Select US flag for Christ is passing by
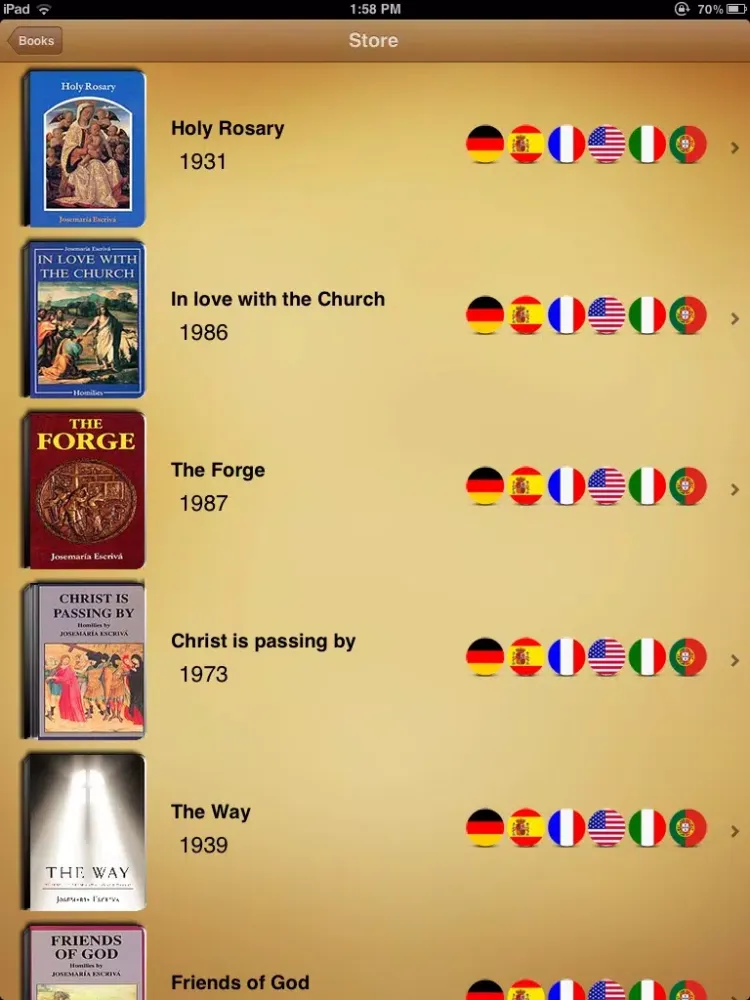Screen dimensions: 750x1000 tap(607, 657)
